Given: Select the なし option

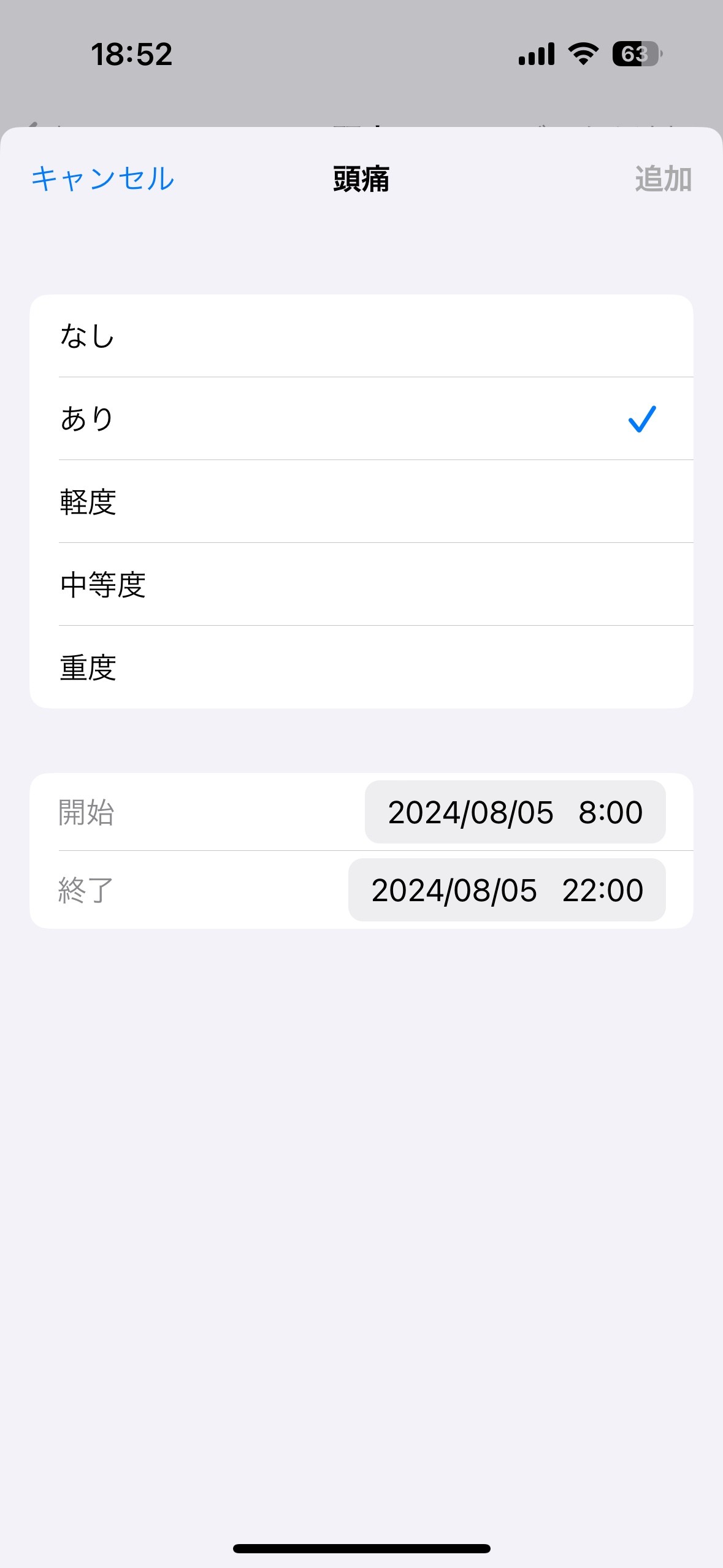Looking at the screenshot, I should coord(361,336).
